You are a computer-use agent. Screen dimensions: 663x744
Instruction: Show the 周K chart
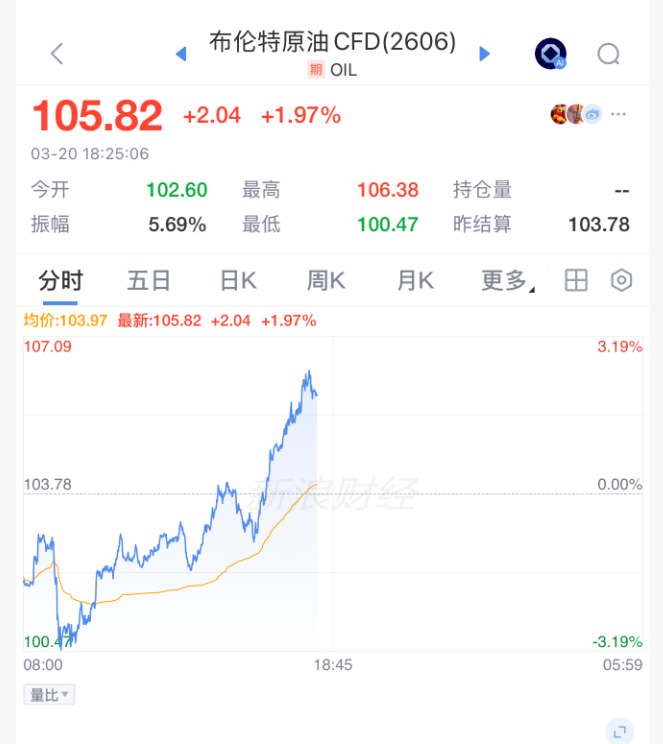click(326, 281)
